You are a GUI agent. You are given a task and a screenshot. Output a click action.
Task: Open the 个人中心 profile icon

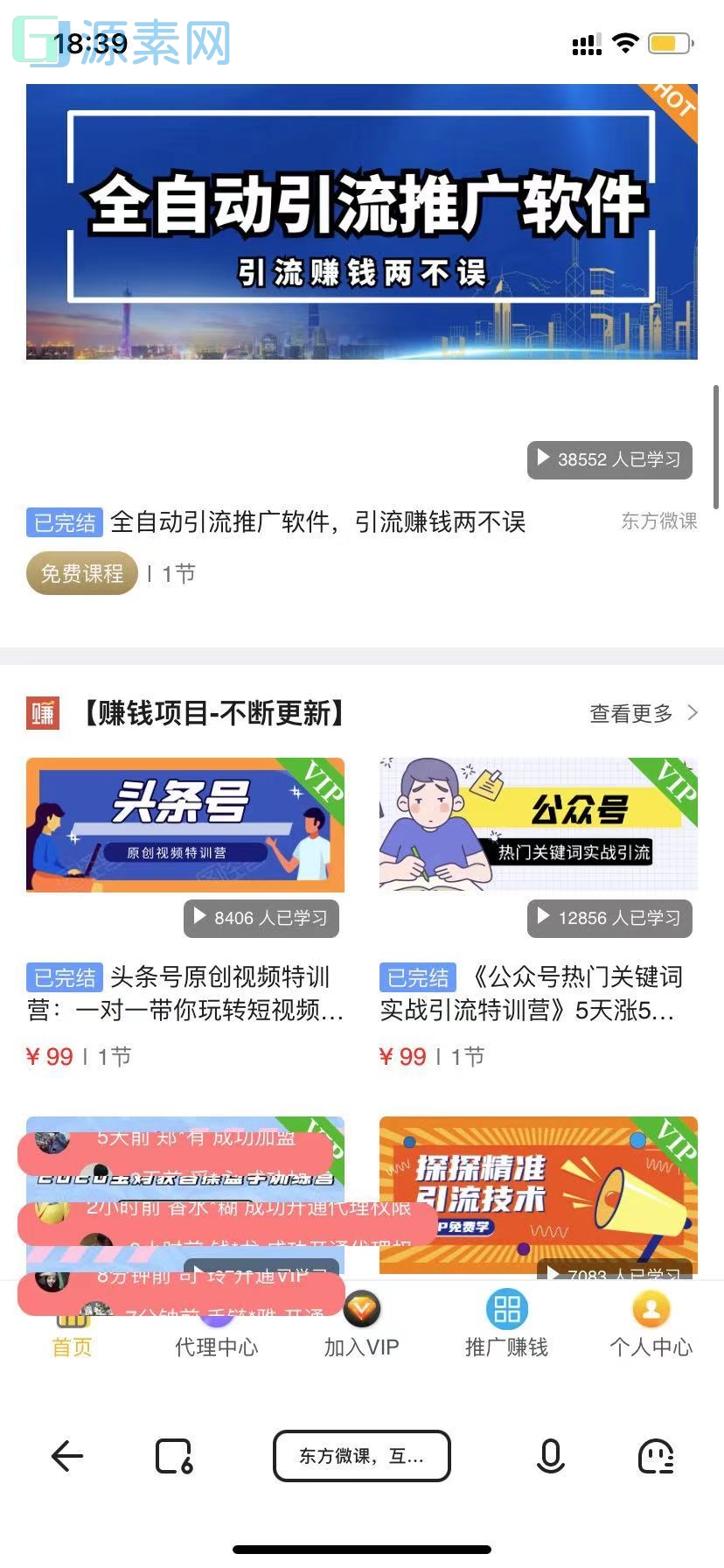click(x=649, y=1310)
